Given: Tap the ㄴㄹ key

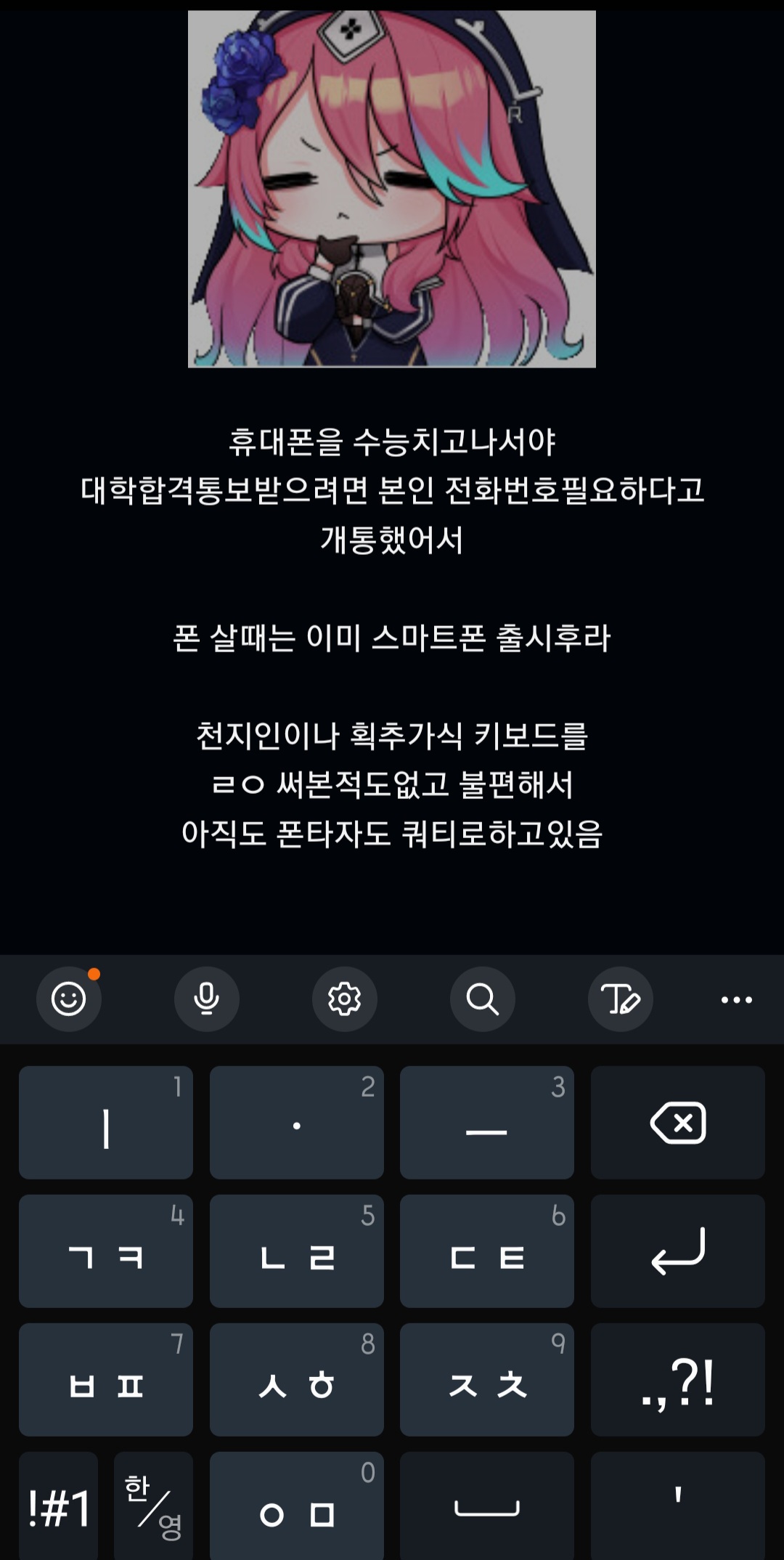Looking at the screenshot, I should (x=296, y=1251).
